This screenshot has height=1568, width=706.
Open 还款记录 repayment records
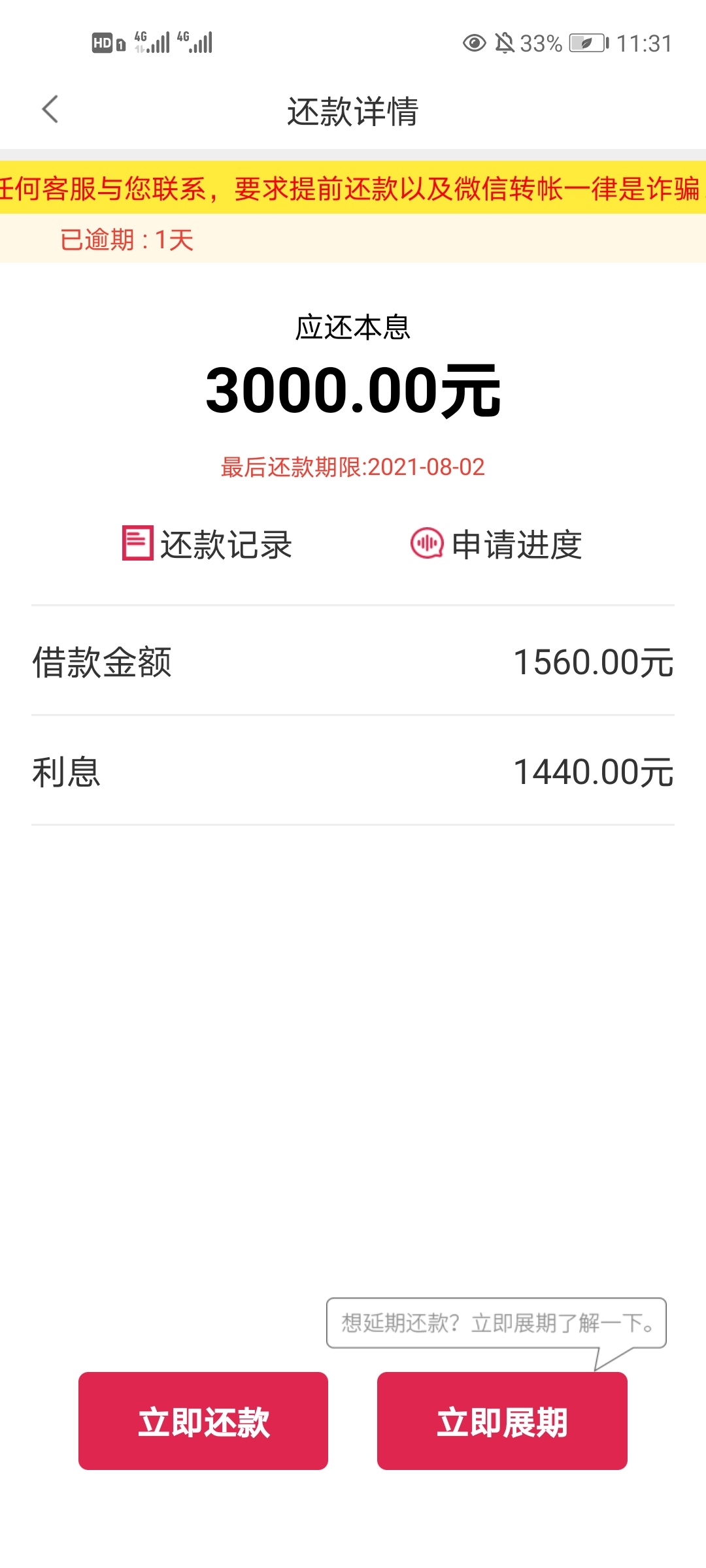point(207,544)
